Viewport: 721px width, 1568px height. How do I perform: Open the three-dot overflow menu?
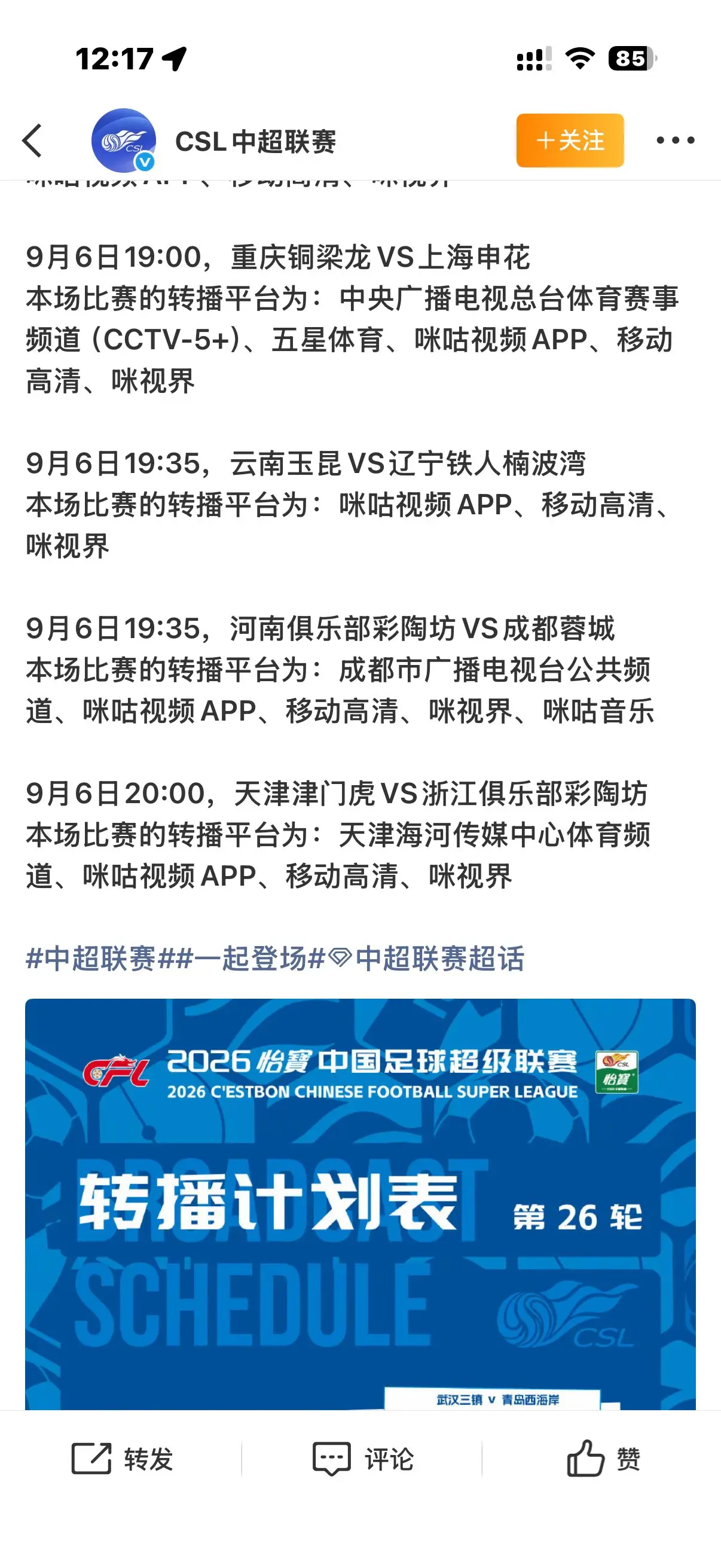(676, 141)
